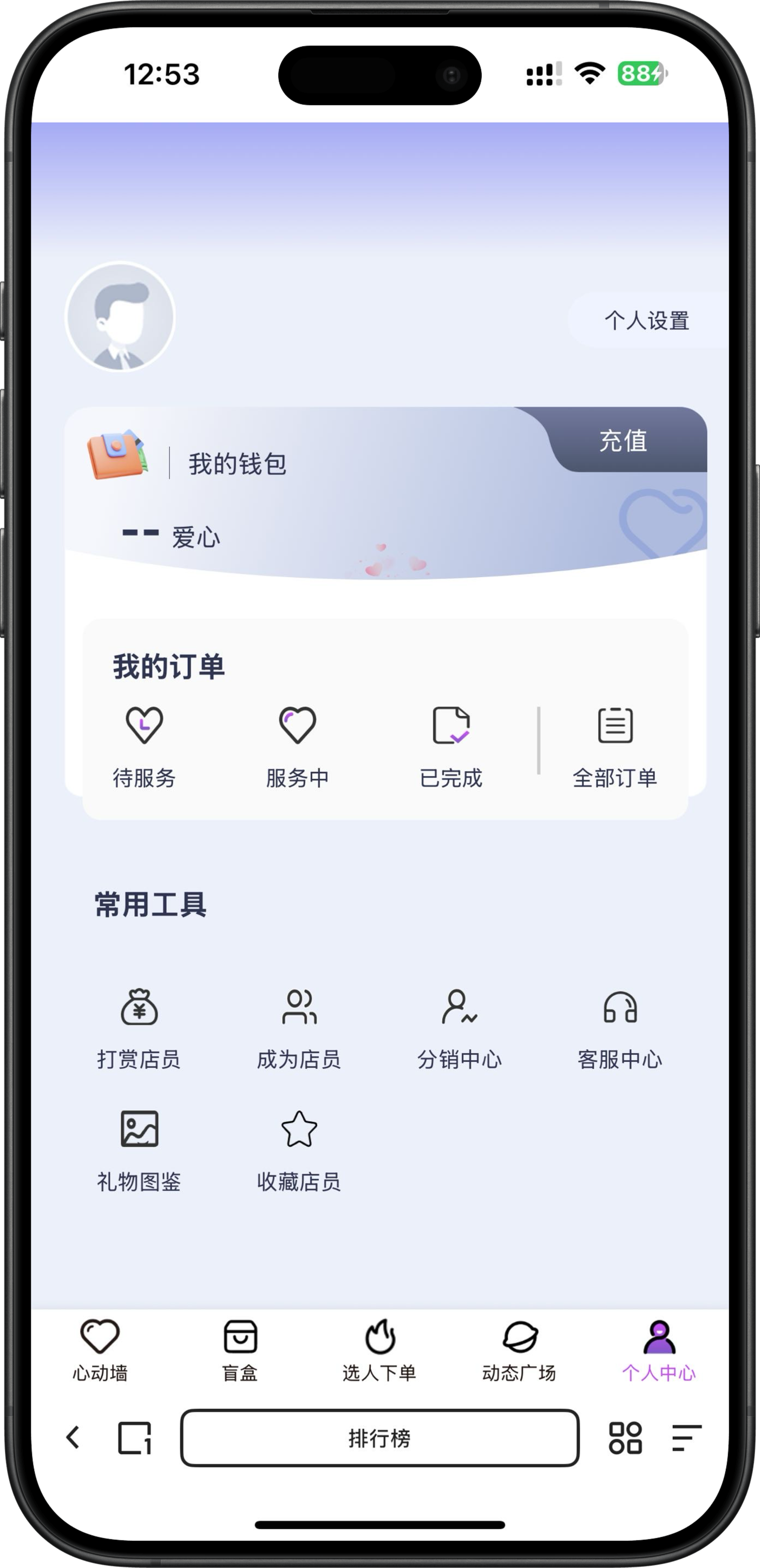Open 礼物图鉴 gift gallery

139,1149
